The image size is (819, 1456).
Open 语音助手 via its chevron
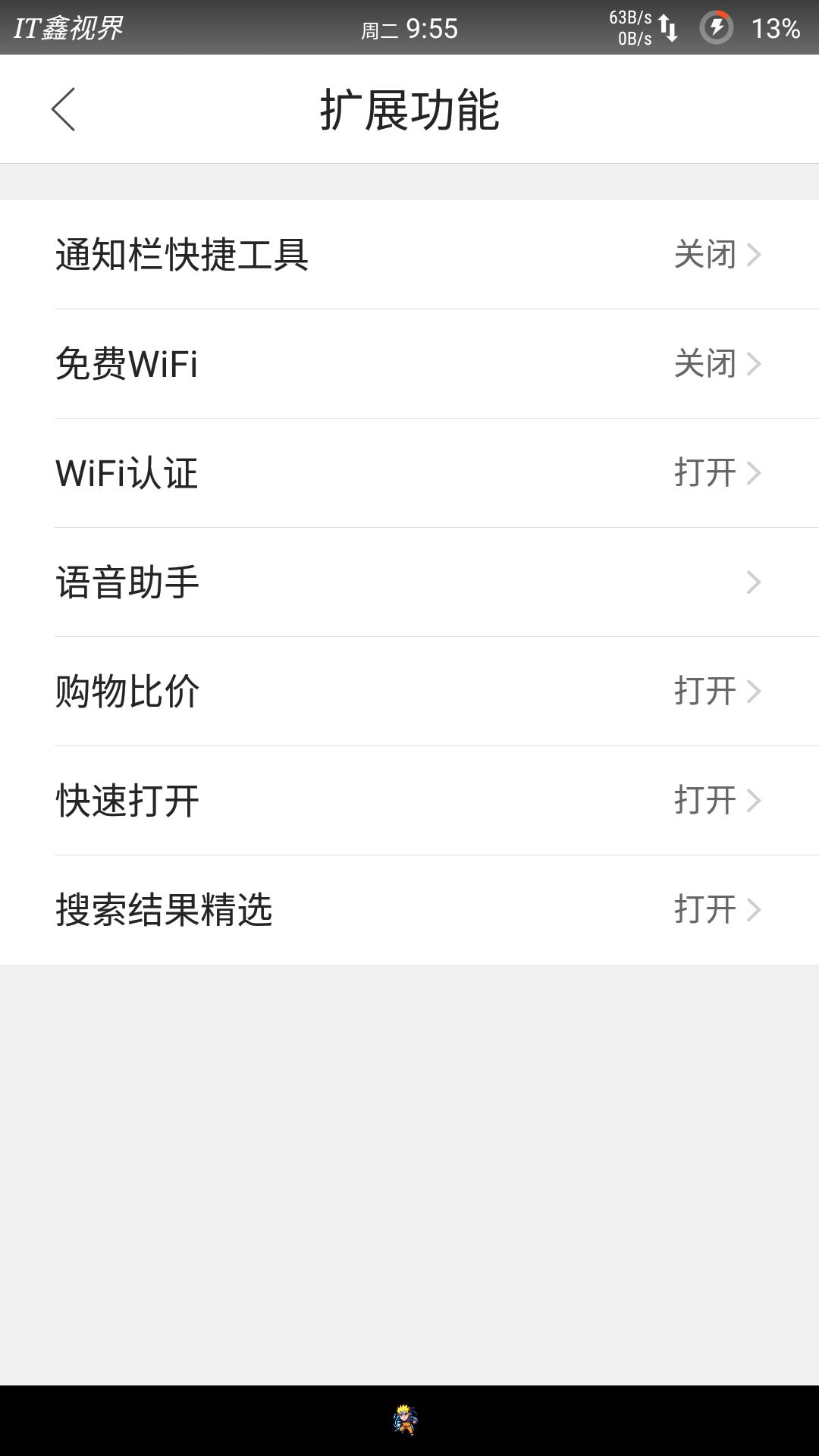(x=752, y=582)
